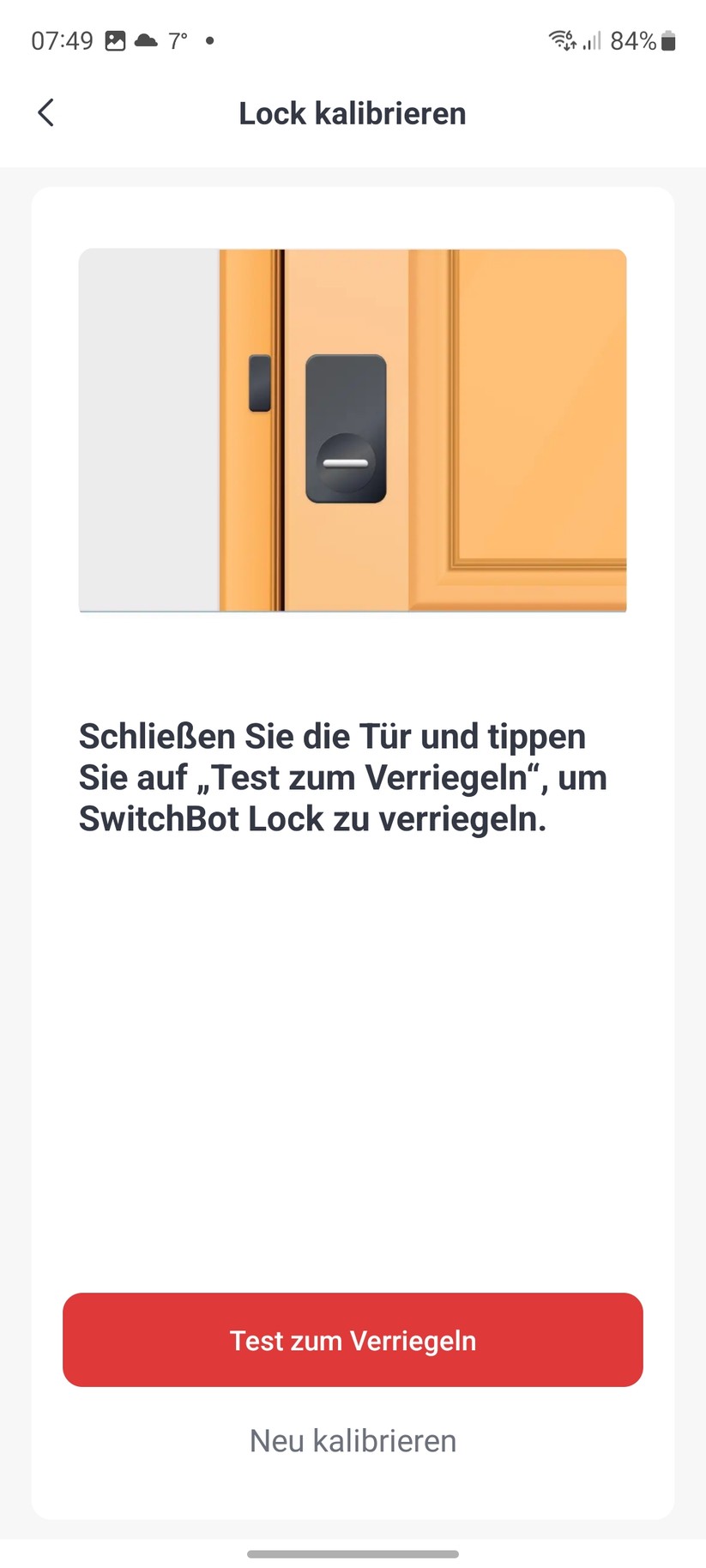Tap the cellular signal strength bars
Screen dimensions: 706x1568
(x=594, y=41)
